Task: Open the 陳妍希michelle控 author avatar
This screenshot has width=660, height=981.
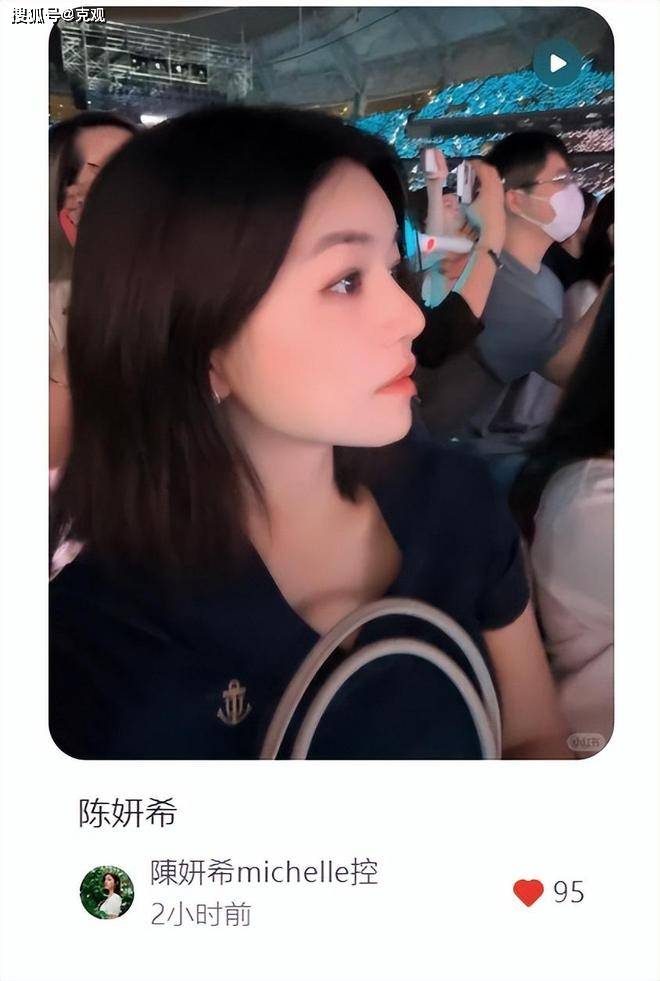Action: [107, 892]
